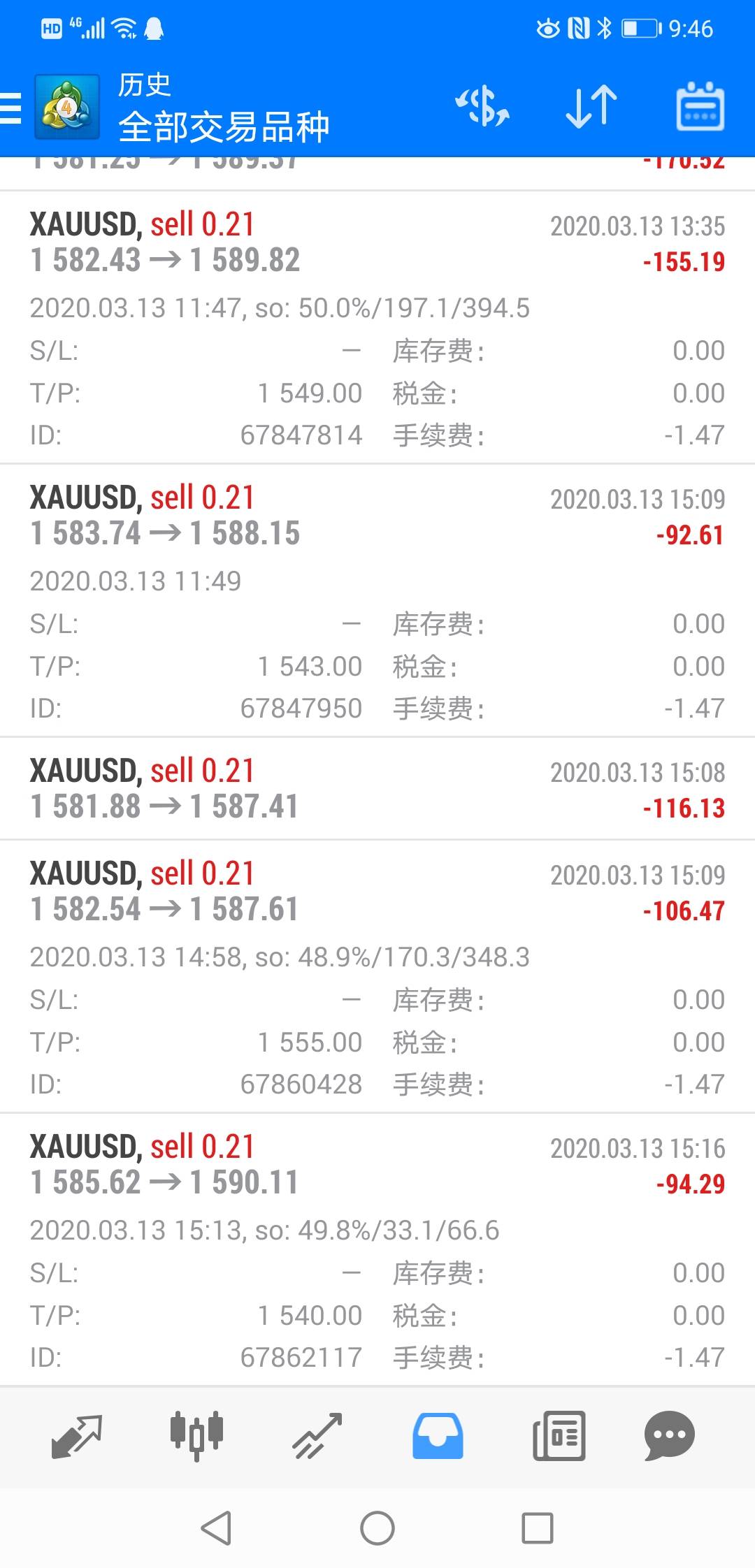The width and height of the screenshot is (755, 1568).
Task: Switch to the candlestick chart tab
Action: tap(196, 1437)
